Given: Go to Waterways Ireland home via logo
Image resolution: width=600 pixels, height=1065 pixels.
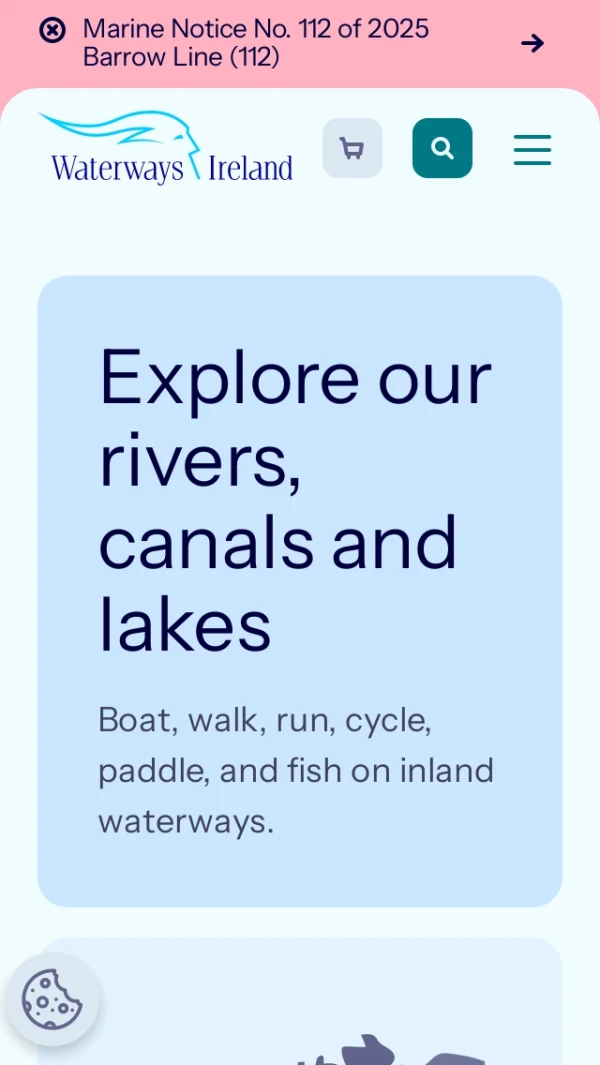Looking at the screenshot, I should coord(166,148).
